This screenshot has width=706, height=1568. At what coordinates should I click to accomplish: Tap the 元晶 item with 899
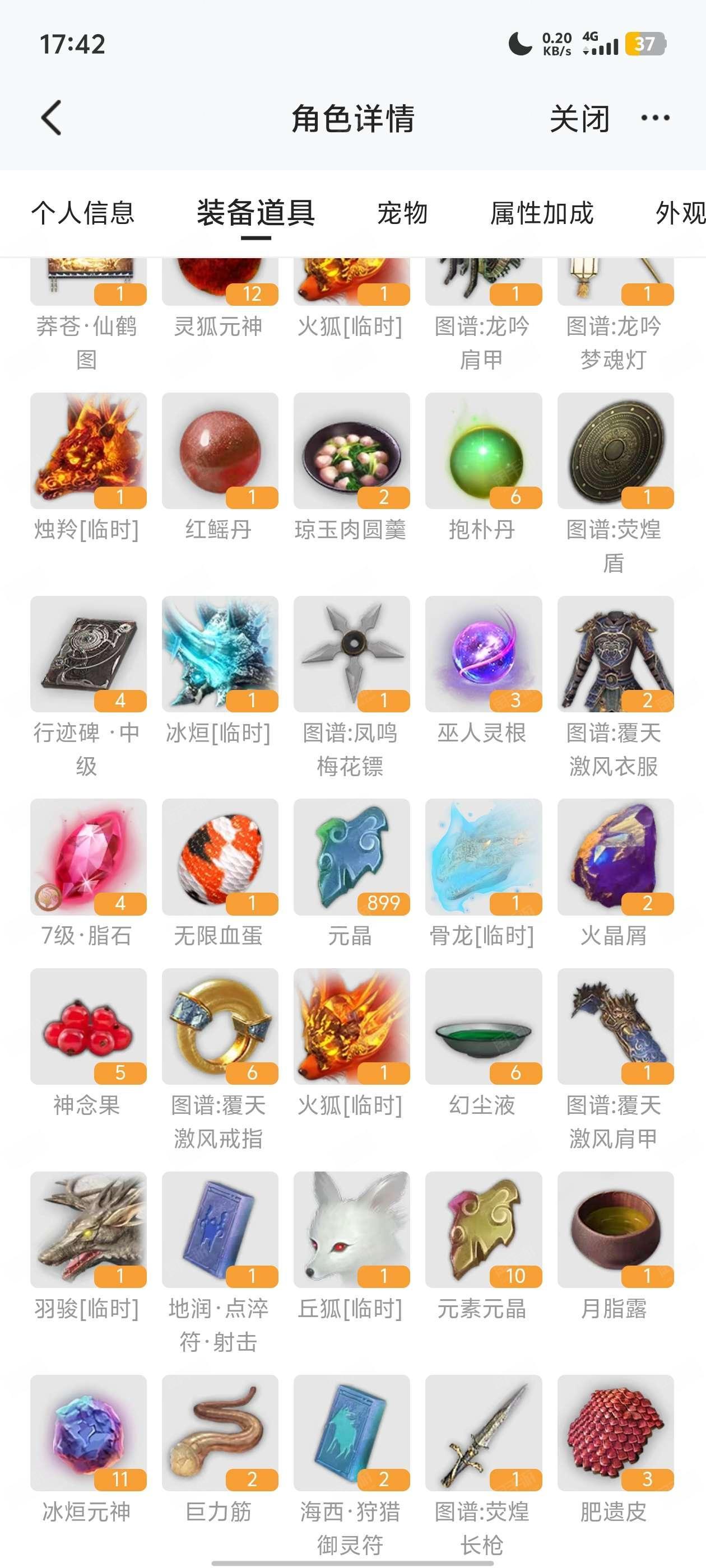351,857
